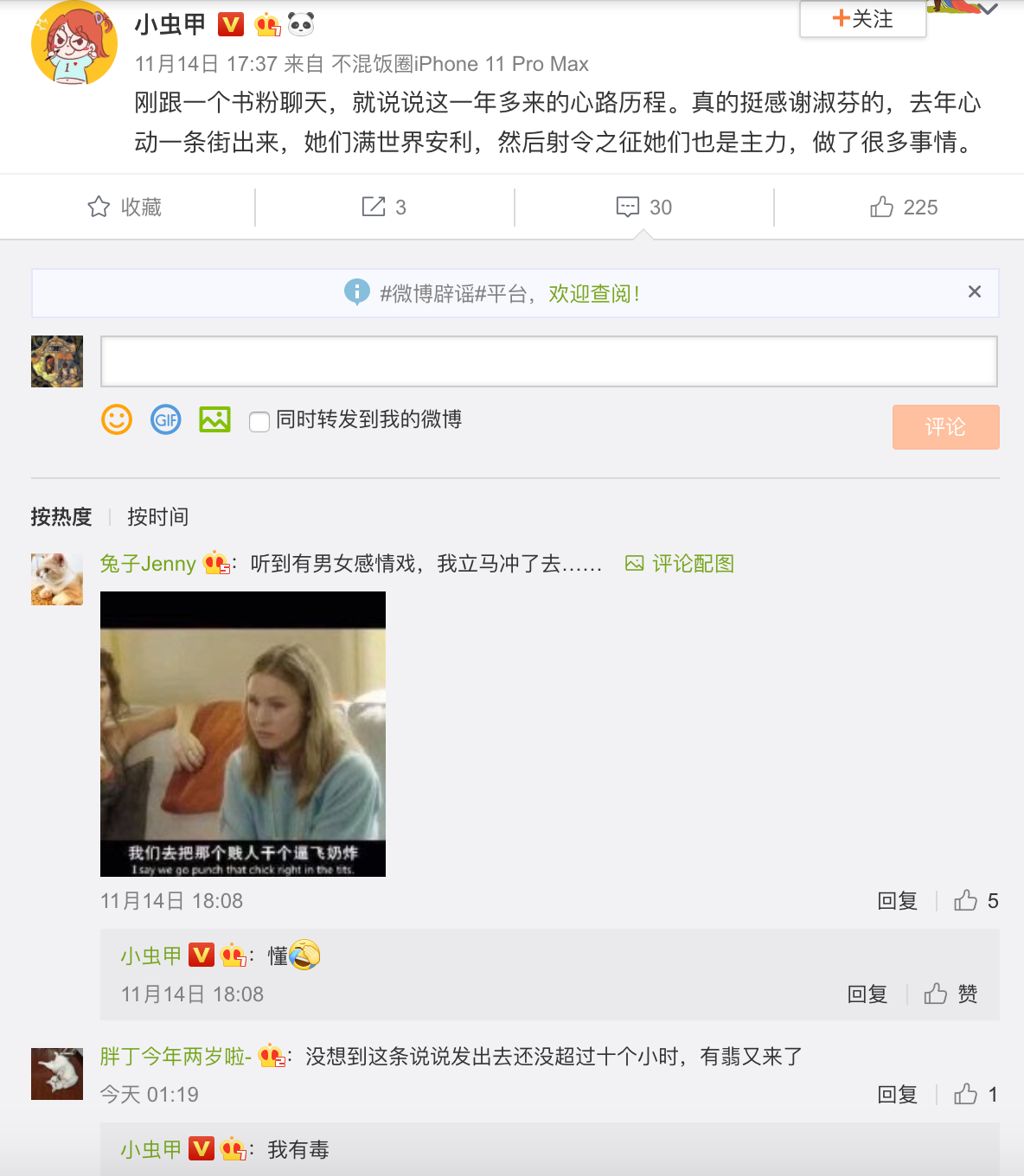Image resolution: width=1024 pixels, height=1176 pixels.
Task: Dismiss the 微博辟谣 banner
Action: pyautogui.click(x=974, y=292)
